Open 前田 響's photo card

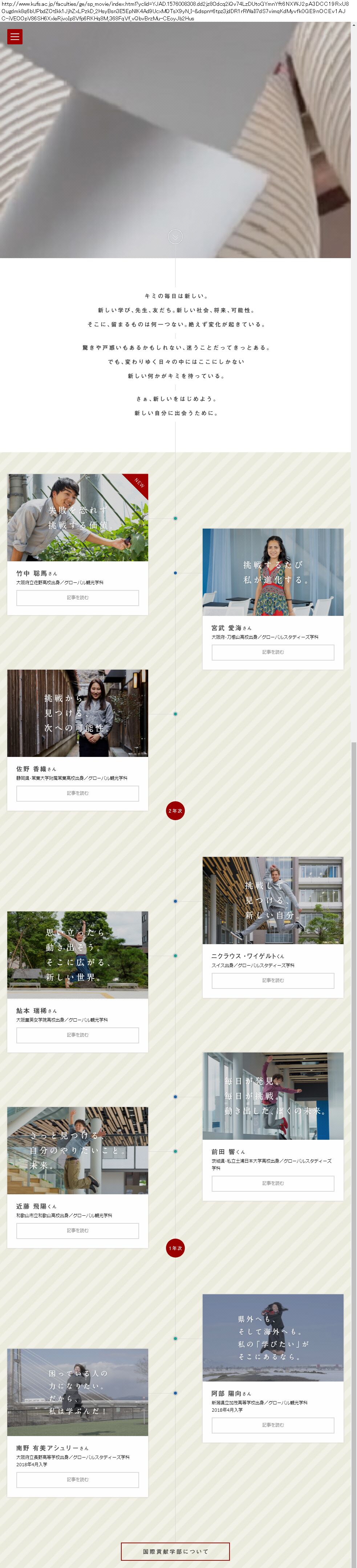coord(272,1096)
